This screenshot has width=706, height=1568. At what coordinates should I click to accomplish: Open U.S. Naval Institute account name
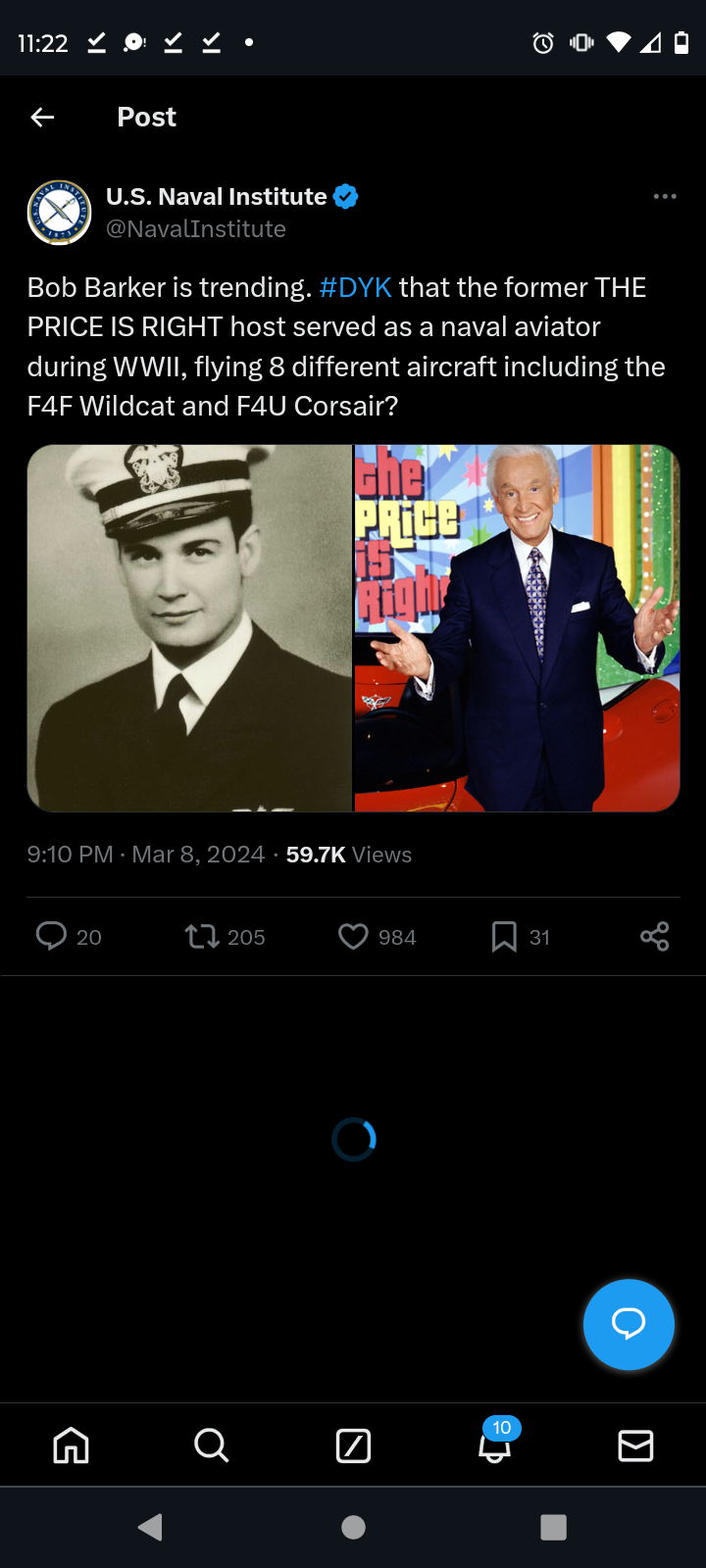click(x=216, y=197)
